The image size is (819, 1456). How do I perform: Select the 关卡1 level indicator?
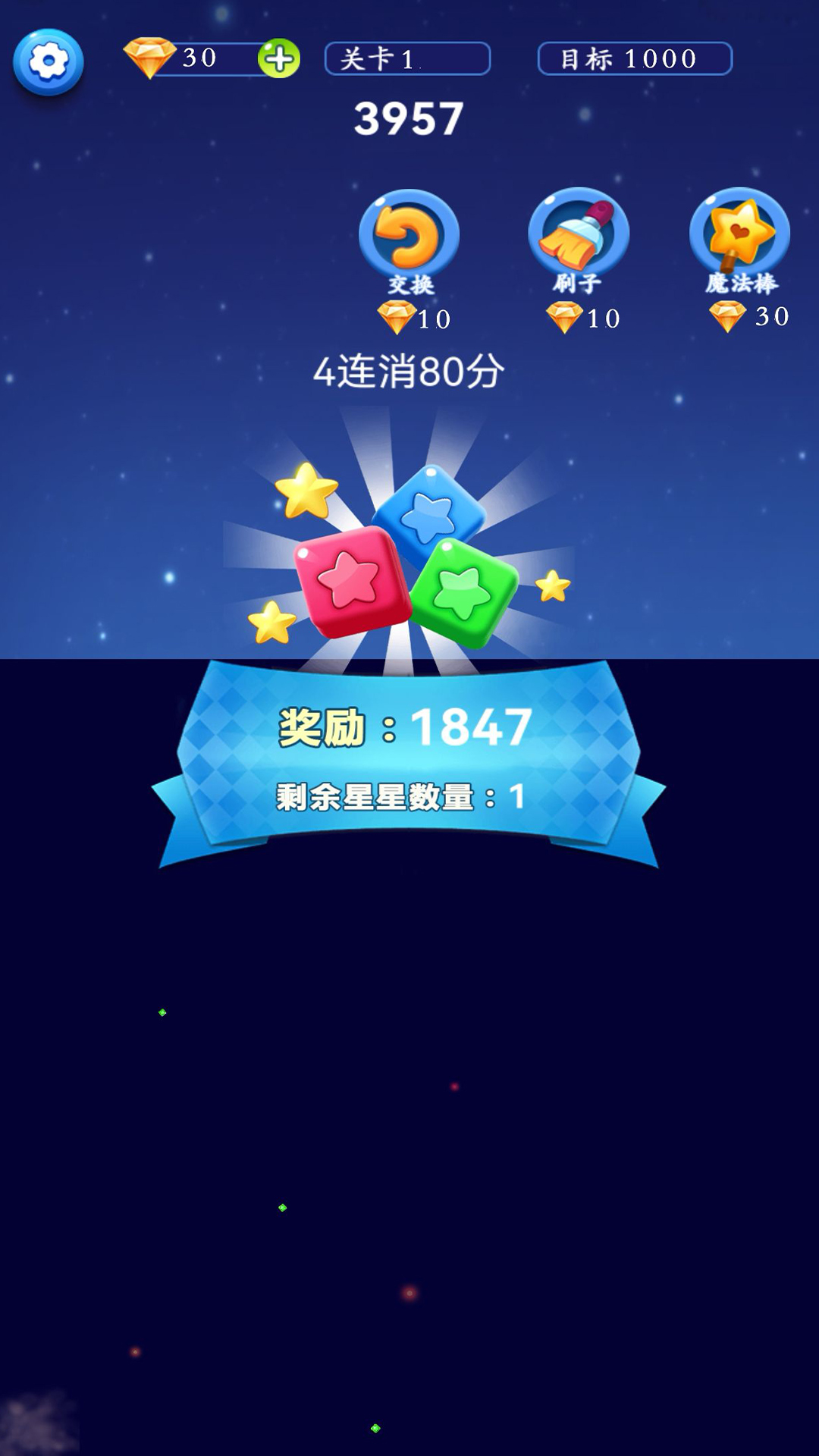point(406,59)
